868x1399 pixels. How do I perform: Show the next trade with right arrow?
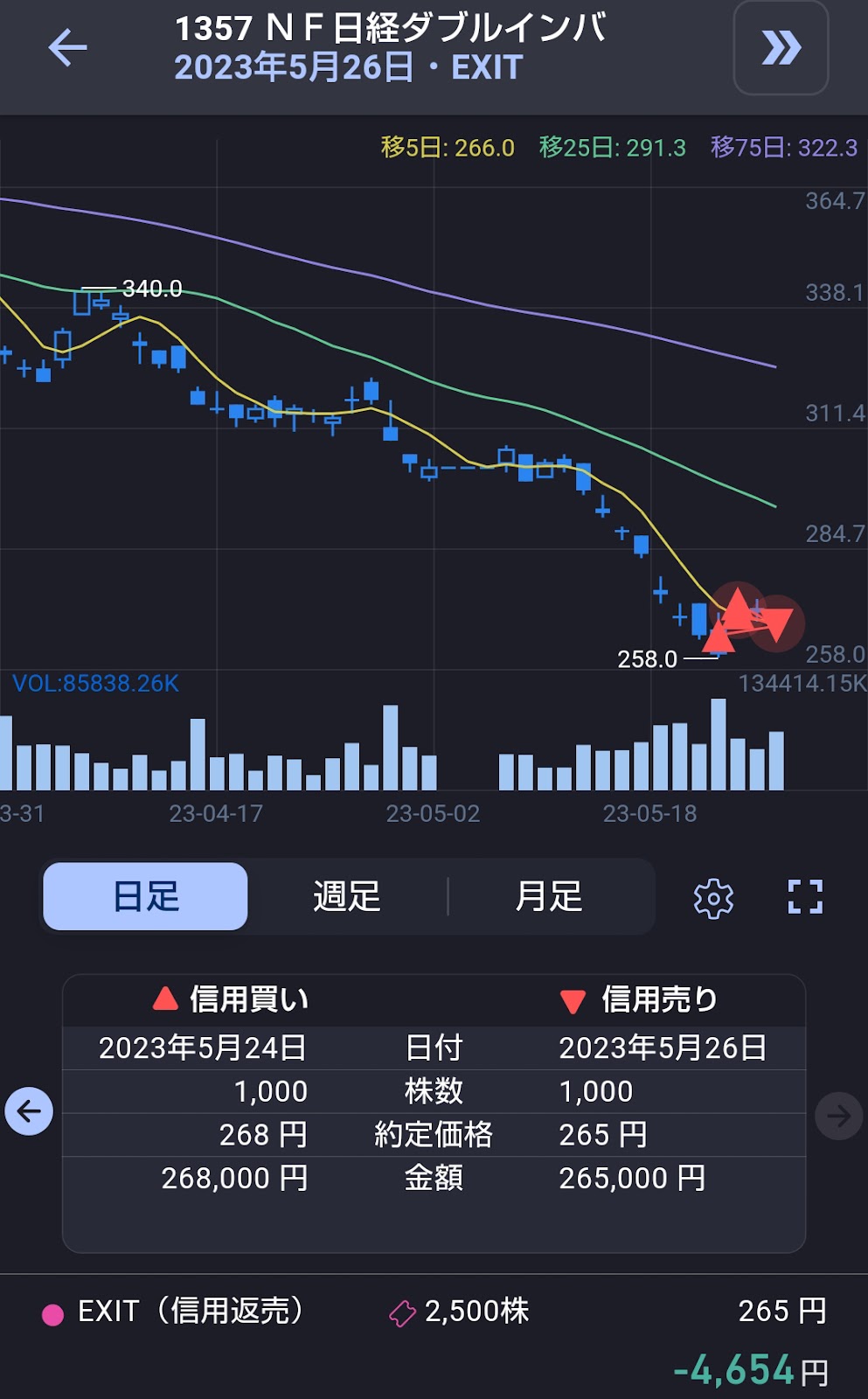tap(838, 1115)
